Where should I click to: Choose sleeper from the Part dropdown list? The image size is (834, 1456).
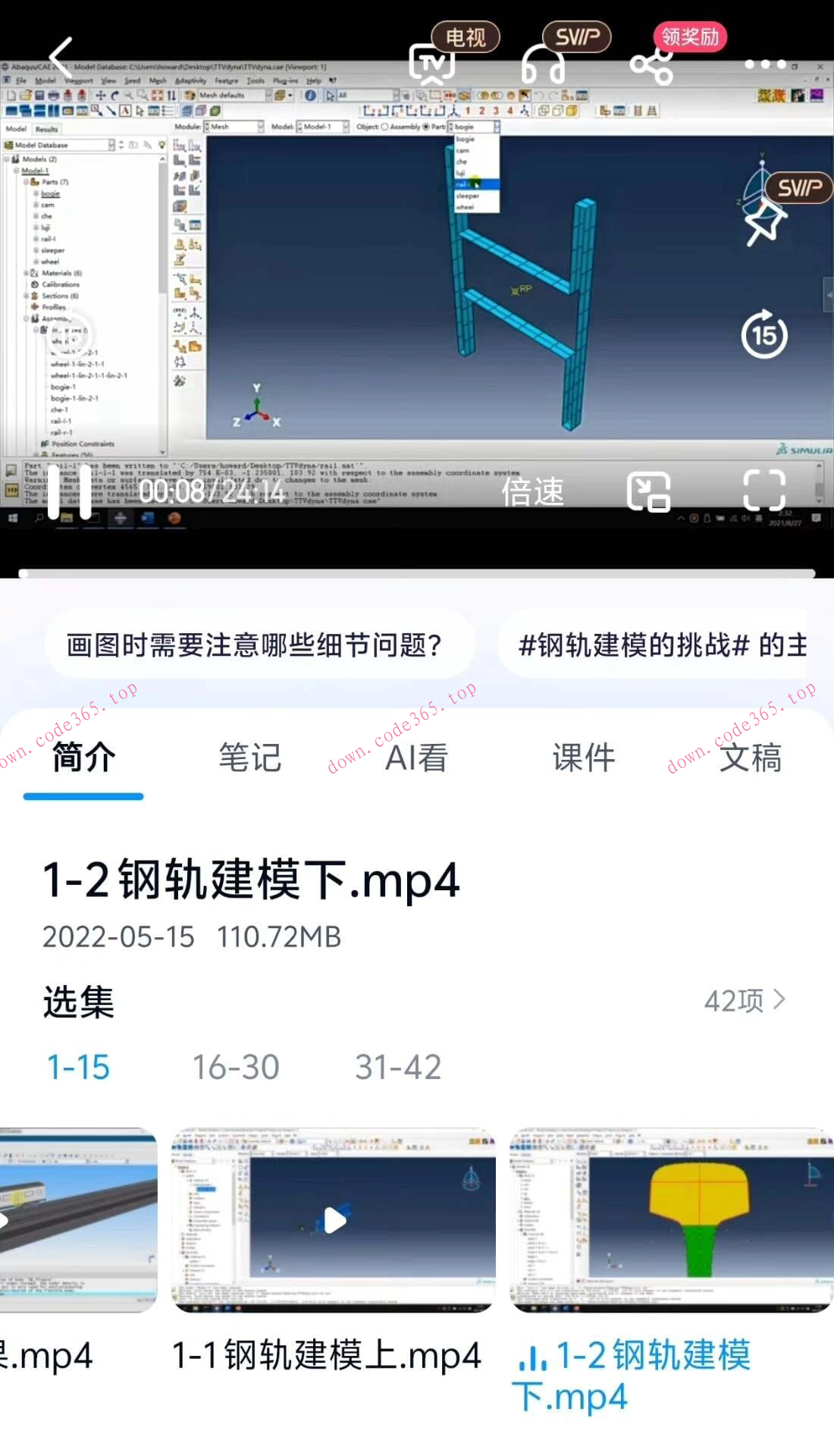pos(469,196)
